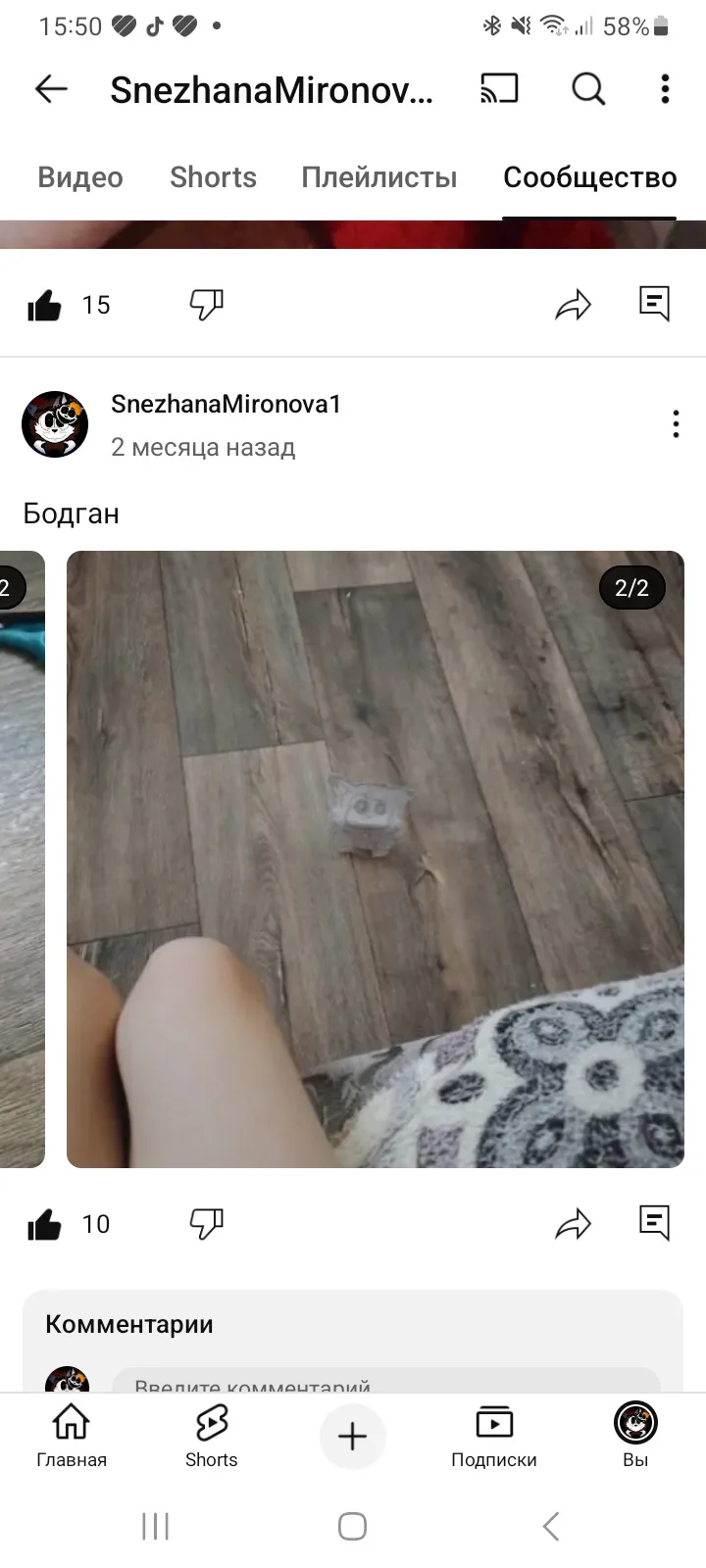
Task: Share the post with 15 likes
Action: tap(574, 306)
